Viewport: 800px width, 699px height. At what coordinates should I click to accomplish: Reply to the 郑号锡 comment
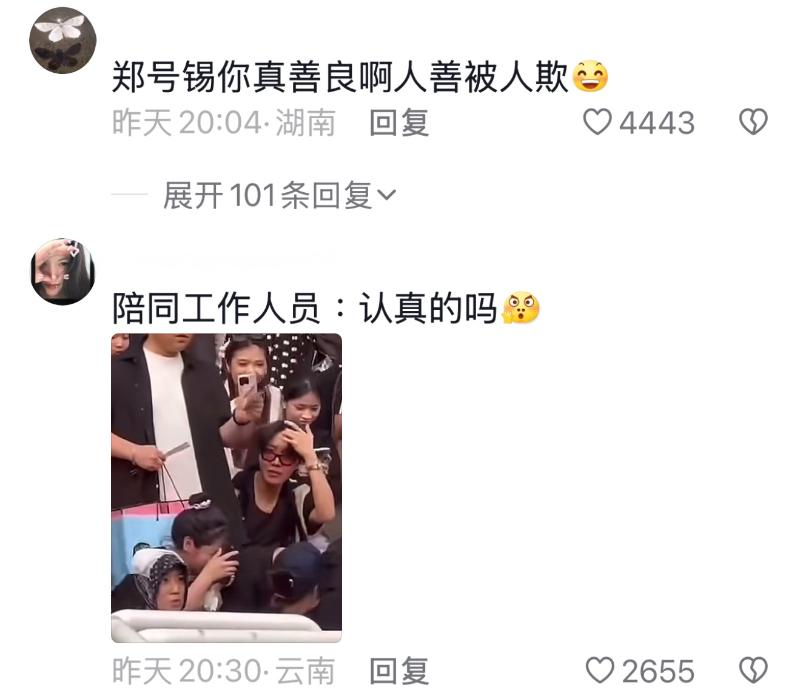(399, 122)
